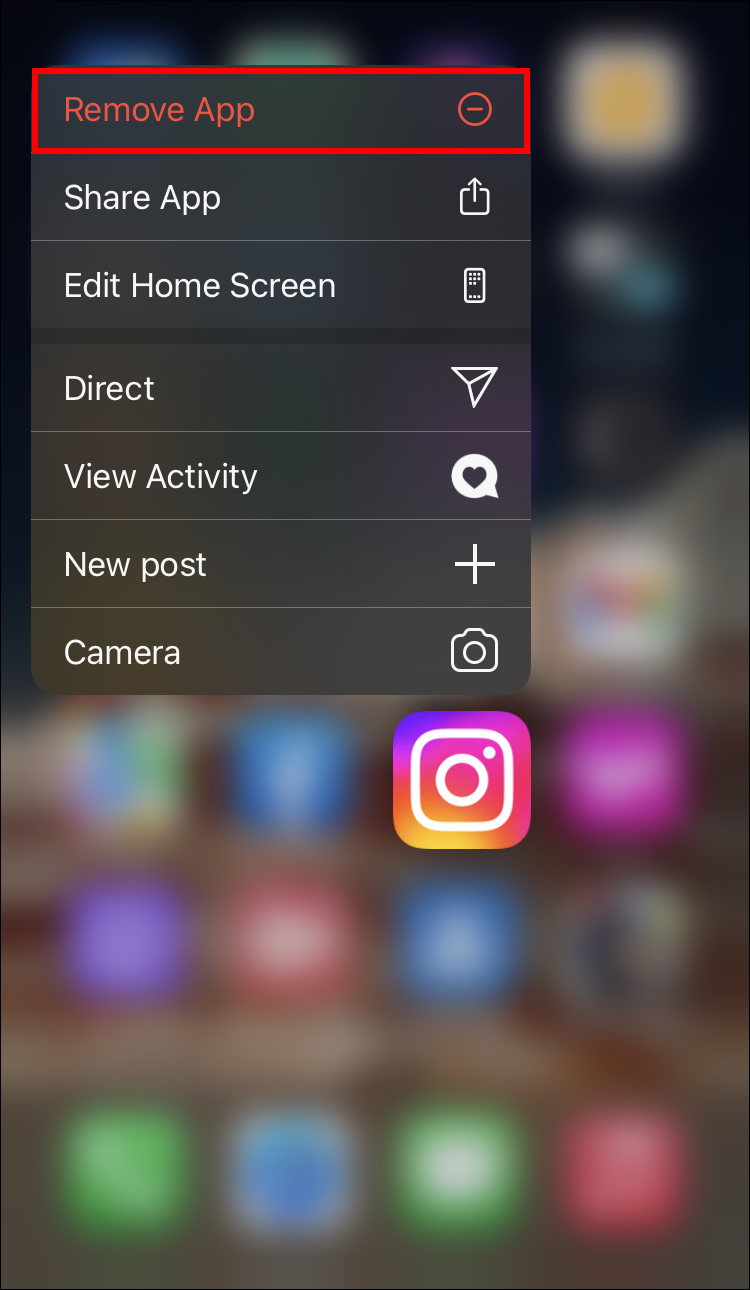
Task: Tap Edit Home Screen
Action: coord(280,286)
